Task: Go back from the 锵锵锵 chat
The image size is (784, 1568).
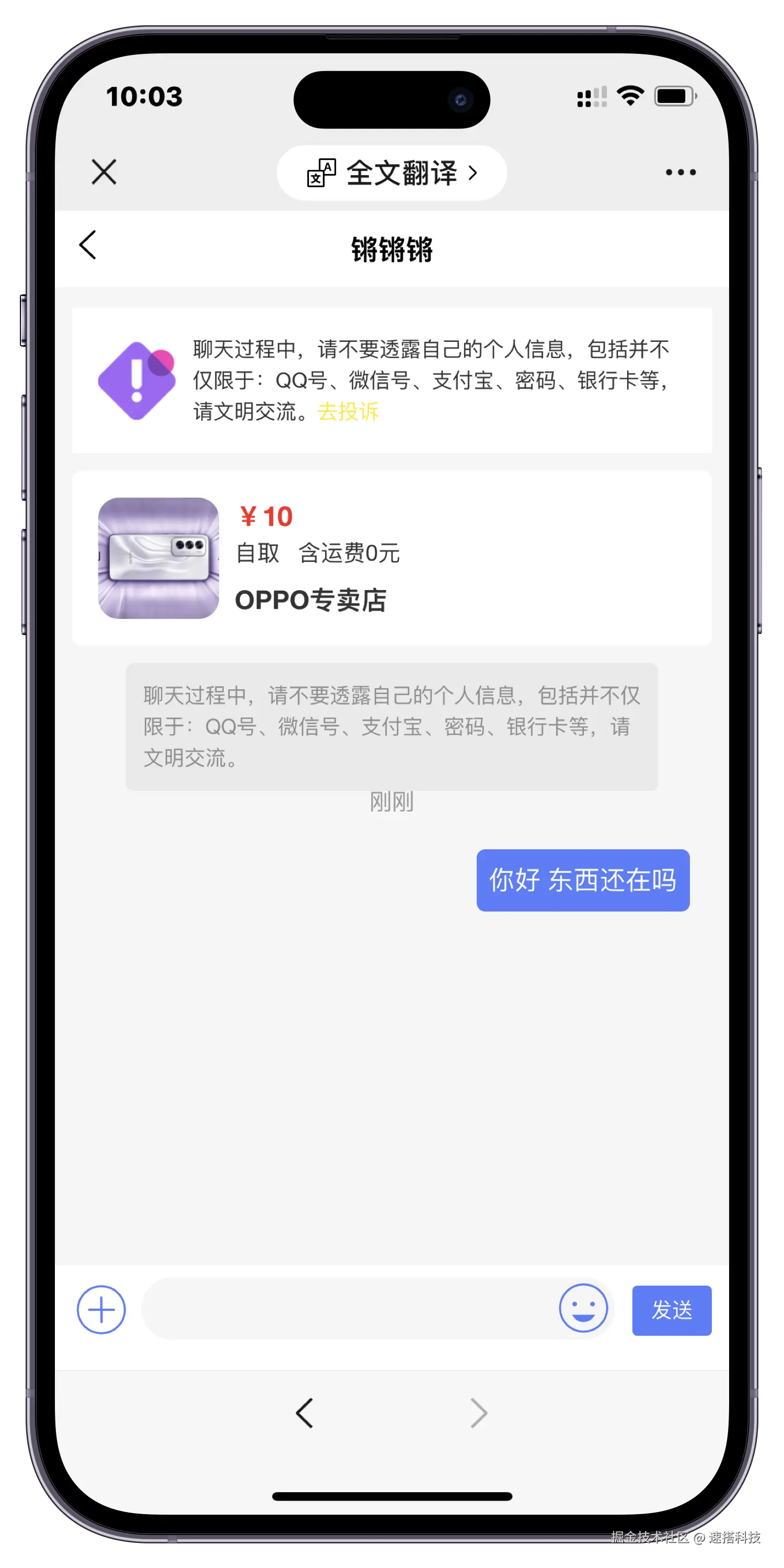Action: point(88,245)
